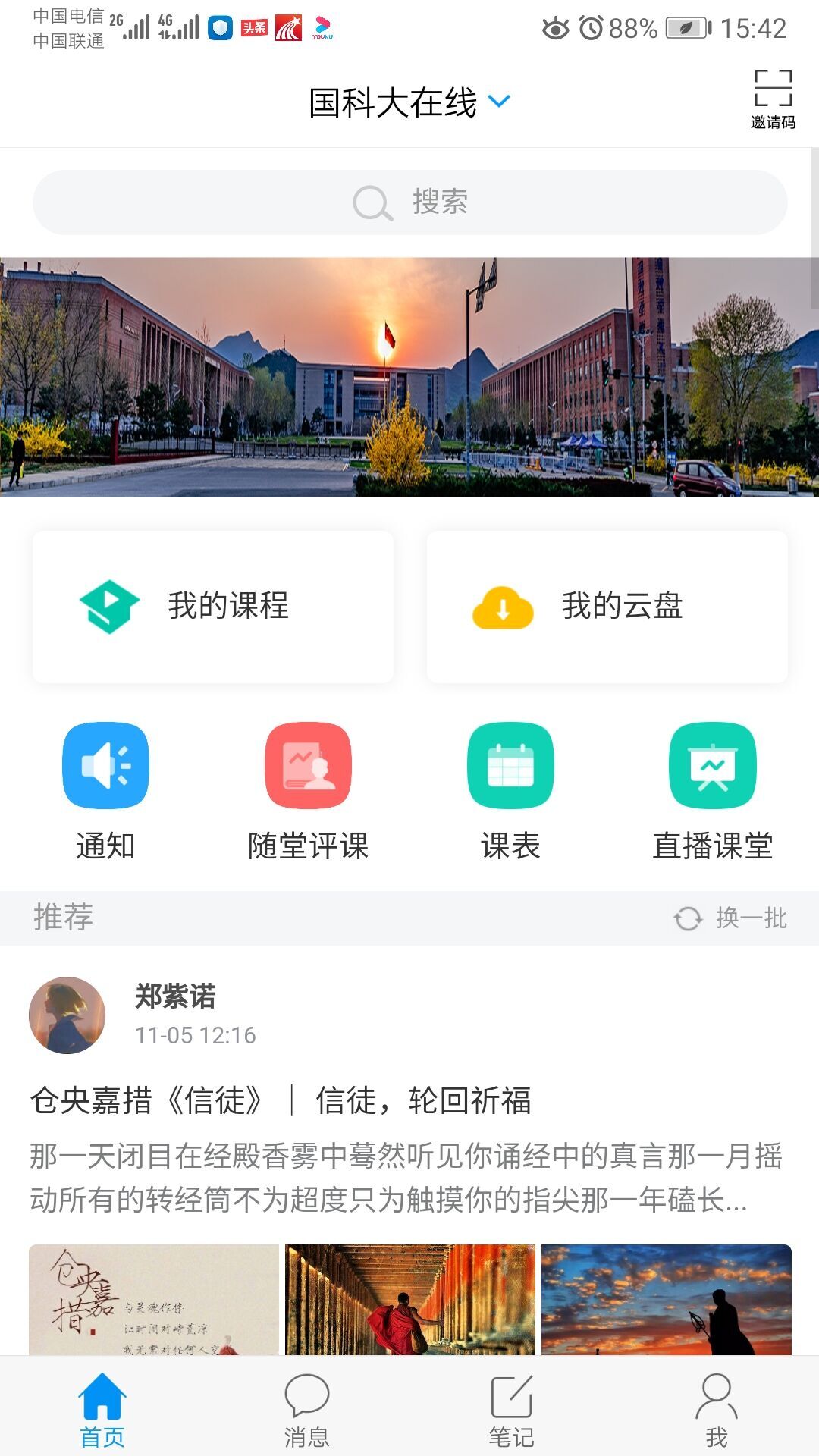
Task: Refresh recommendations with 换一批
Action: coord(731,918)
